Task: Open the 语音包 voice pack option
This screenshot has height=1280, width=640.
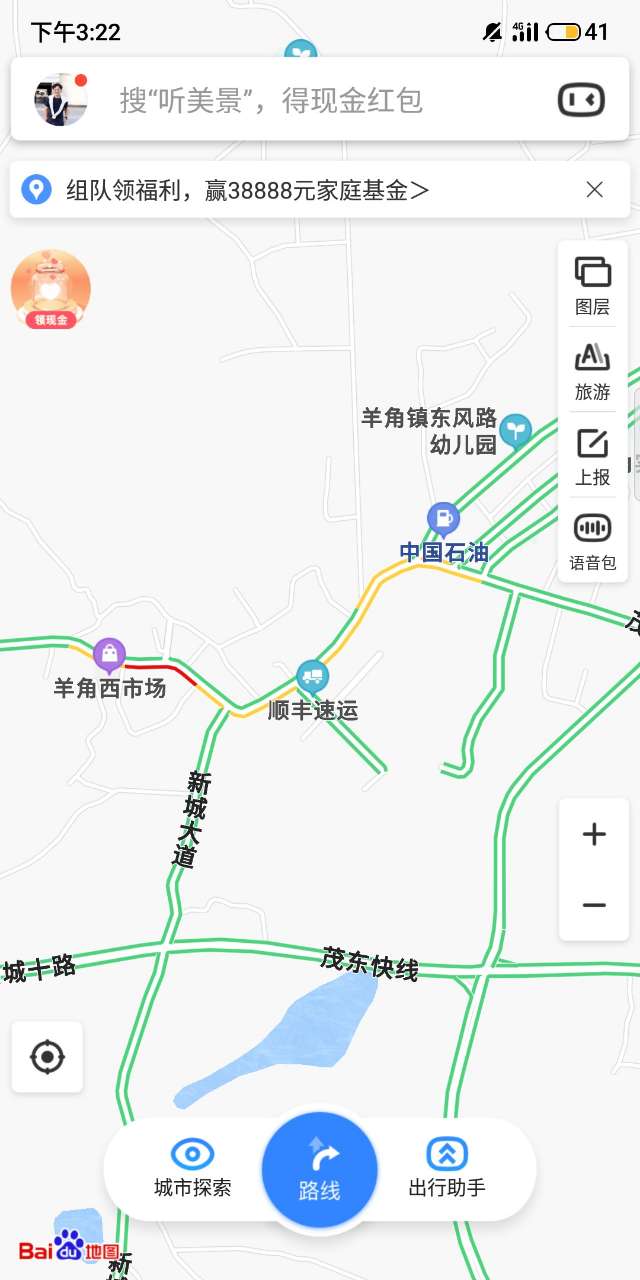Action: (593, 541)
